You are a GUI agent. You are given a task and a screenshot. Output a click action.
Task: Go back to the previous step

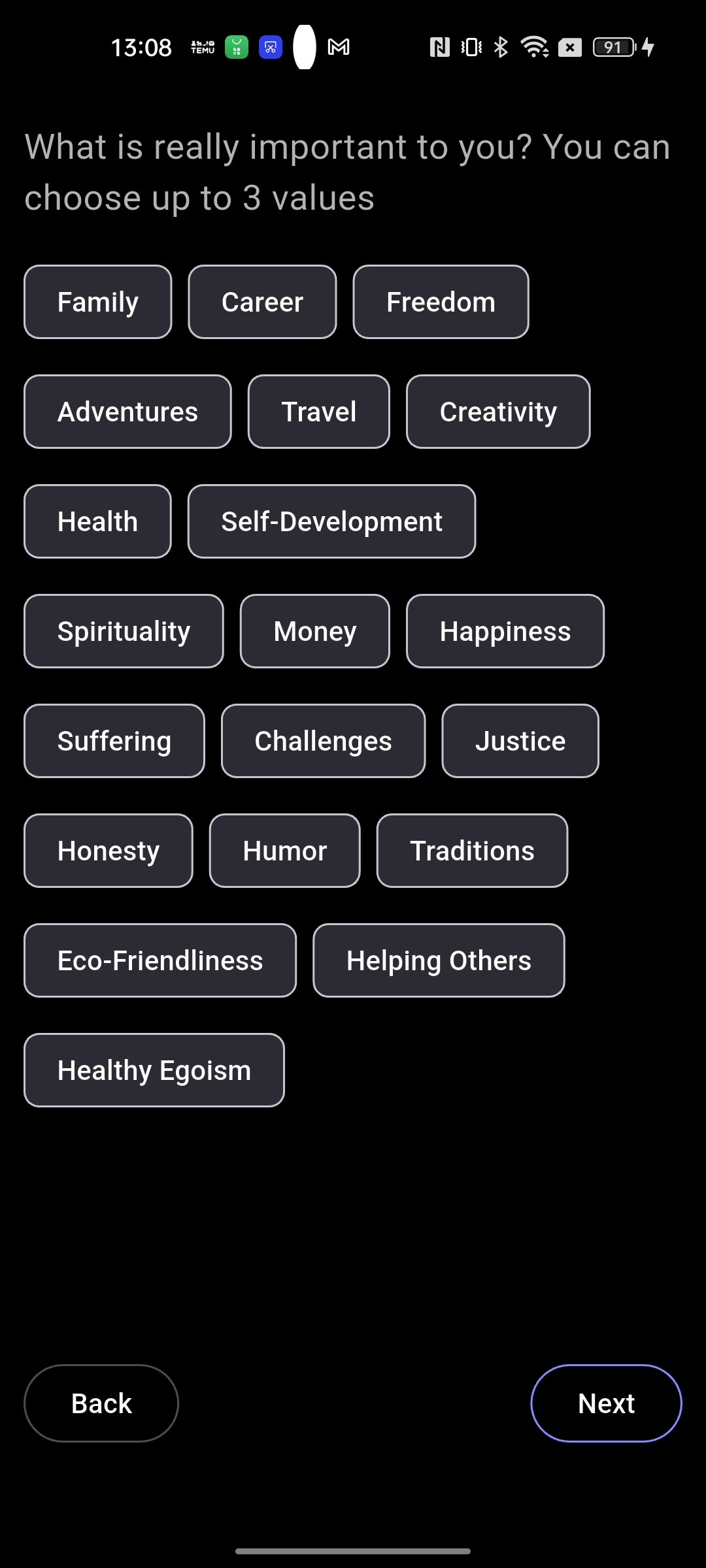pyautogui.click(x=101, y=1403)
